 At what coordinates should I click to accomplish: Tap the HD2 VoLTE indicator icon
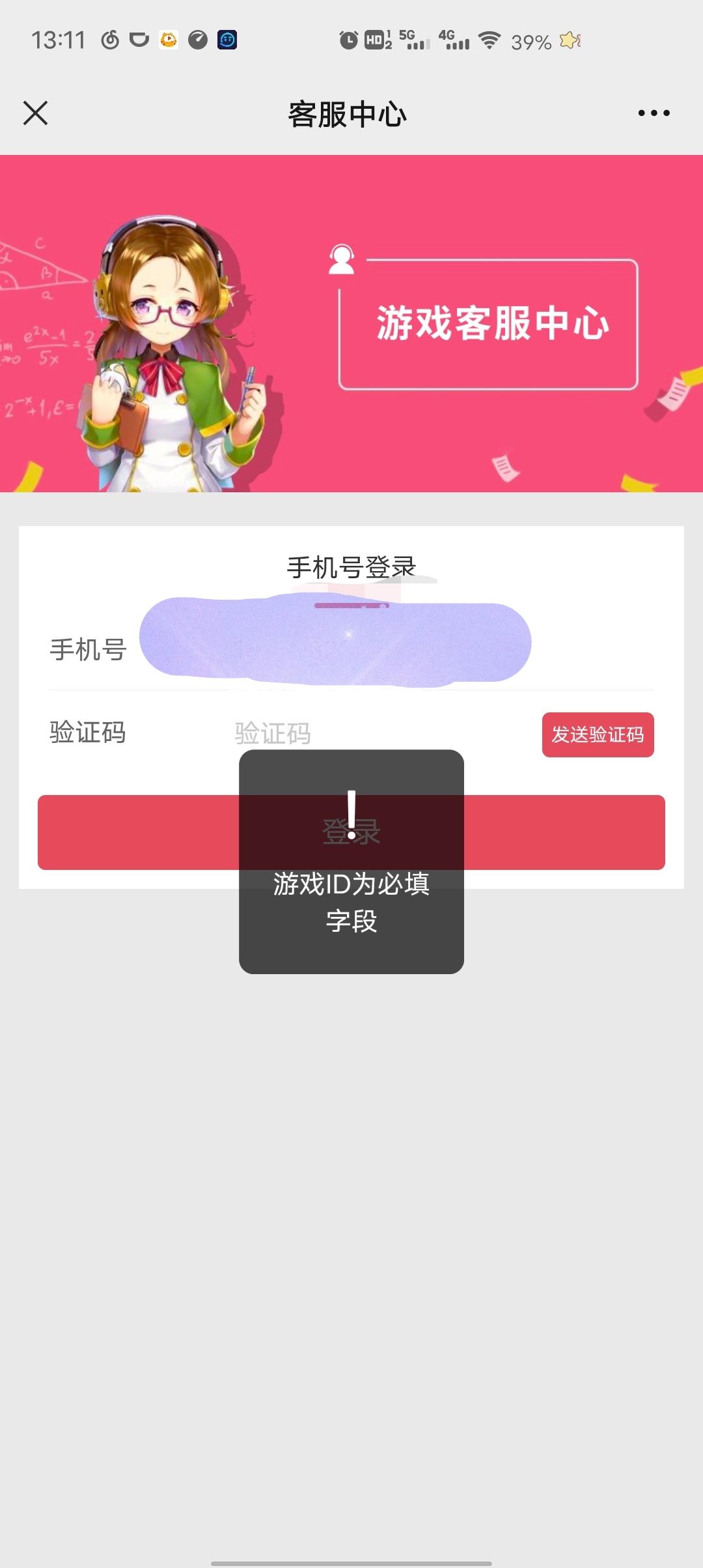coord(378,40)
